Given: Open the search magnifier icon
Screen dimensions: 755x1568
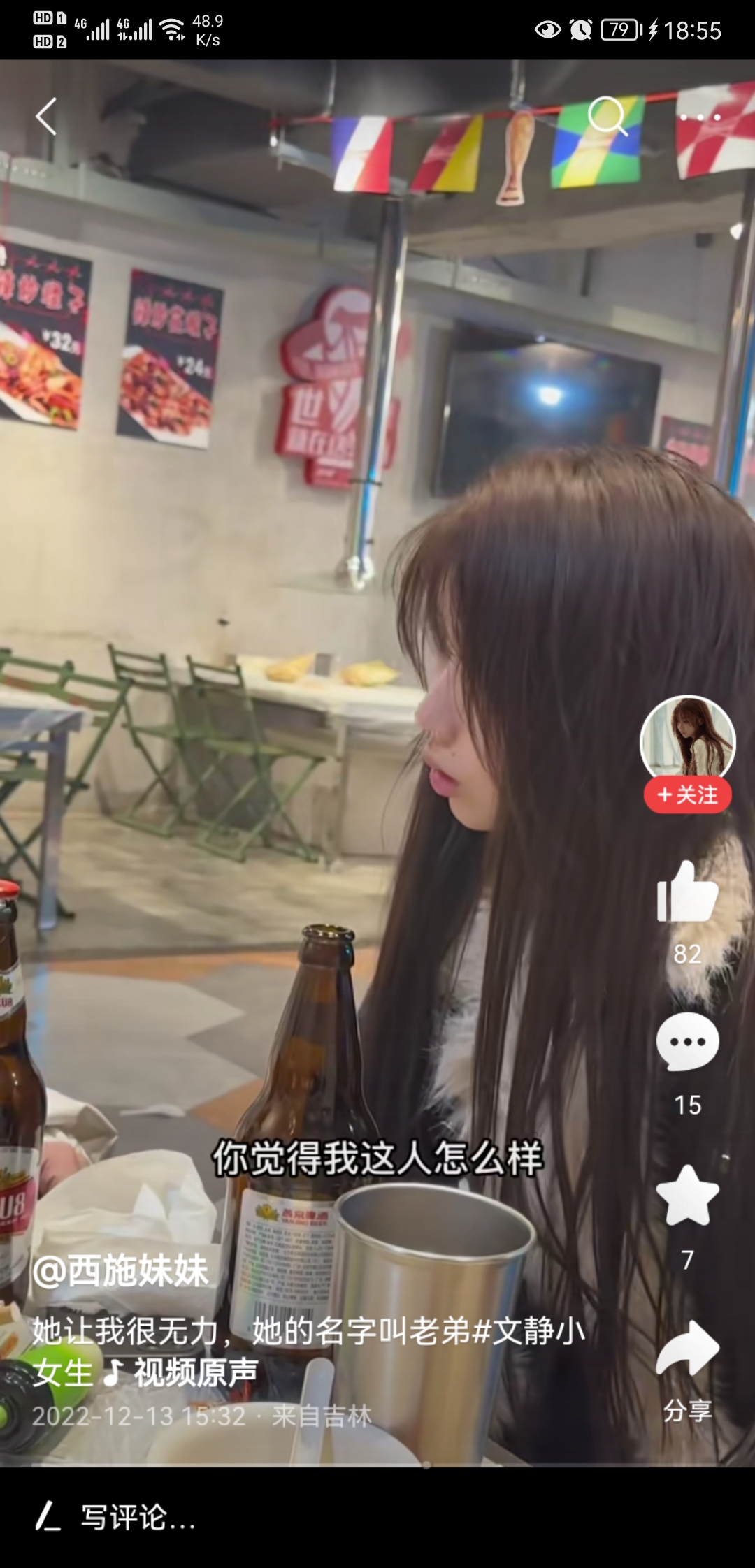Looking at the screenshot, I should [x=607, y=115].
